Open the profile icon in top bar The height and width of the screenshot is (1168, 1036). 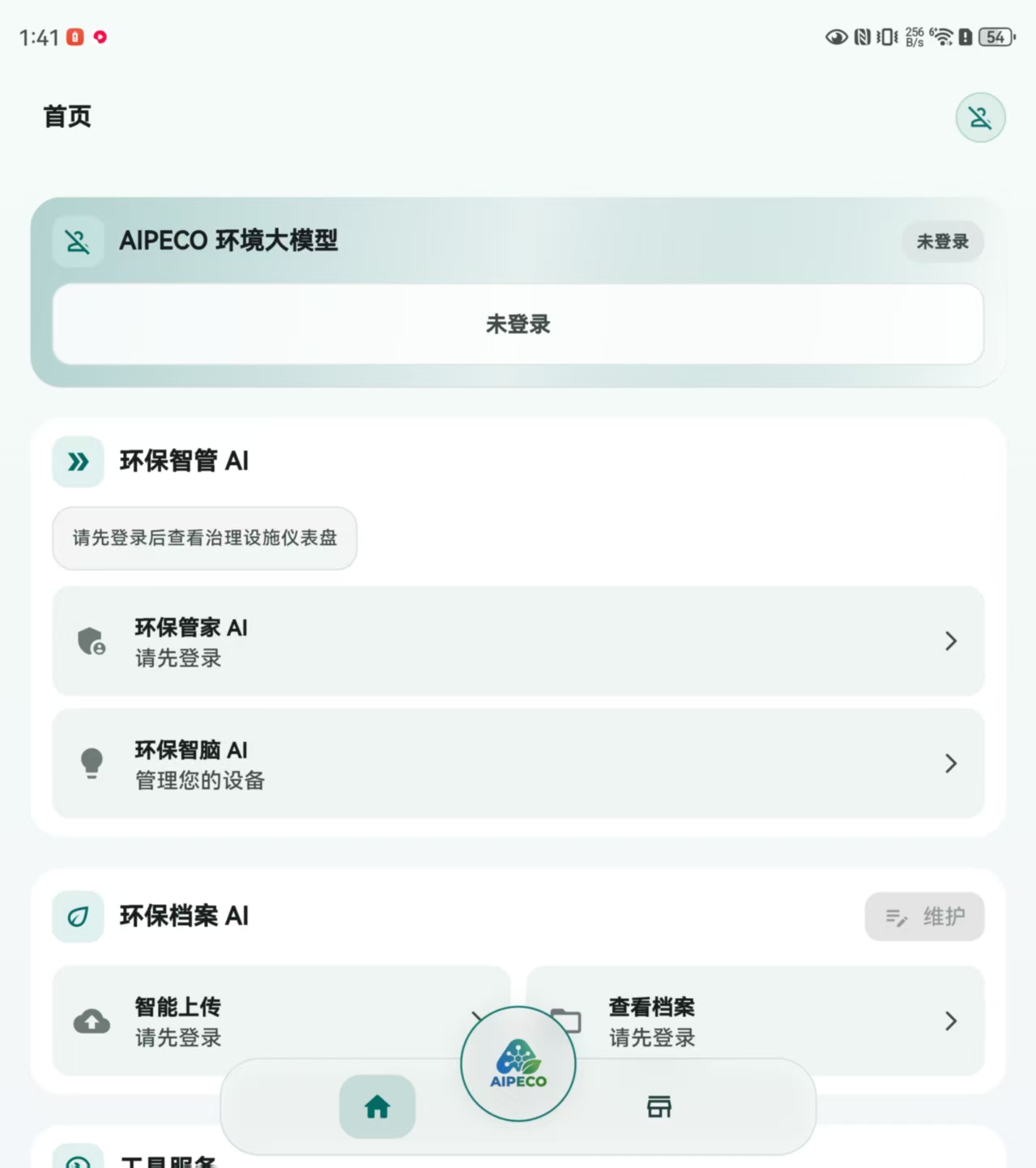(x=980, y=118)
